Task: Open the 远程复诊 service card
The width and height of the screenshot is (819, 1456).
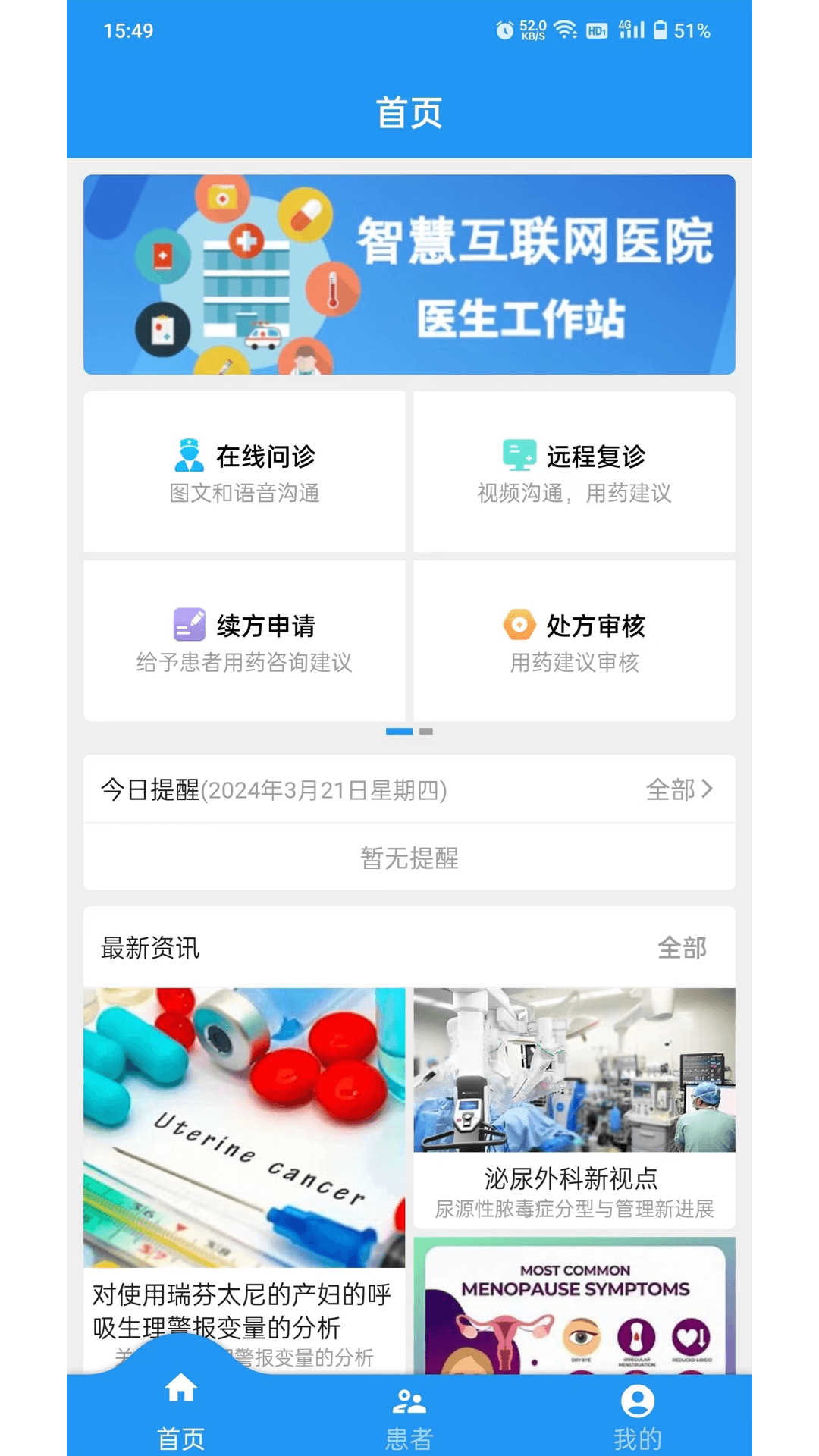Action: tap(574, 471)
